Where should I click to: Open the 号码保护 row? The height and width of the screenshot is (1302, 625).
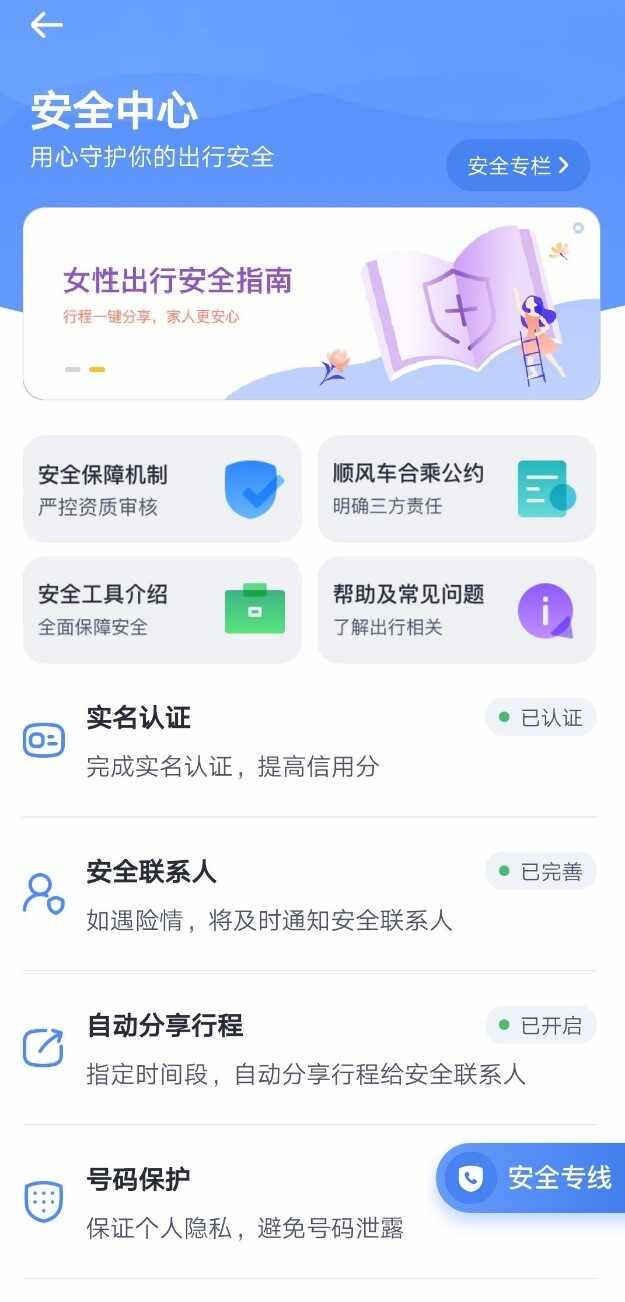coord(230,1203)
